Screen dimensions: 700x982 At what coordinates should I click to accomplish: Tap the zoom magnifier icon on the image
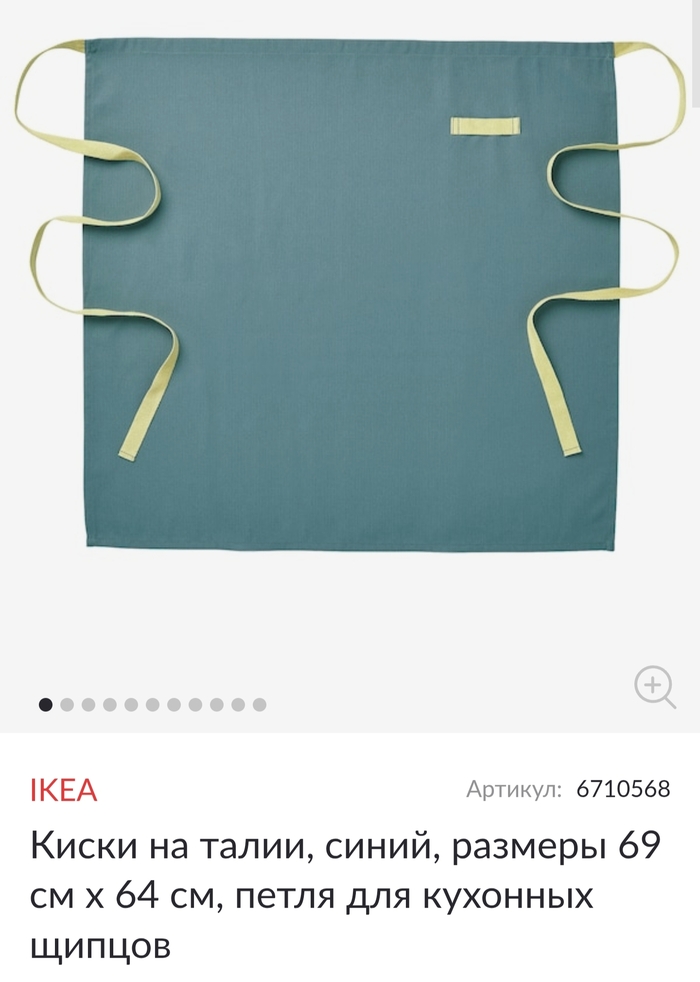pos(655,687)
